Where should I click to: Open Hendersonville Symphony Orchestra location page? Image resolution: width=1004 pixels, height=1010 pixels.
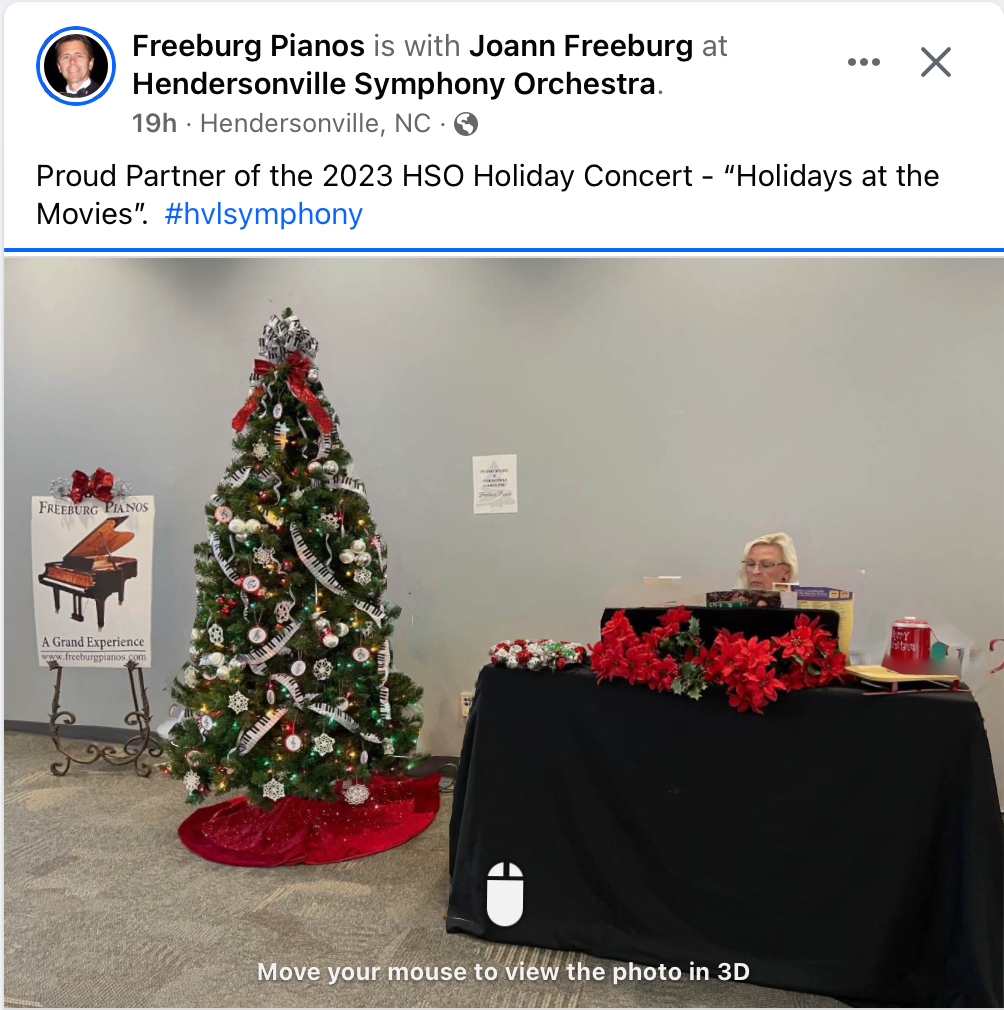point(394,84)
